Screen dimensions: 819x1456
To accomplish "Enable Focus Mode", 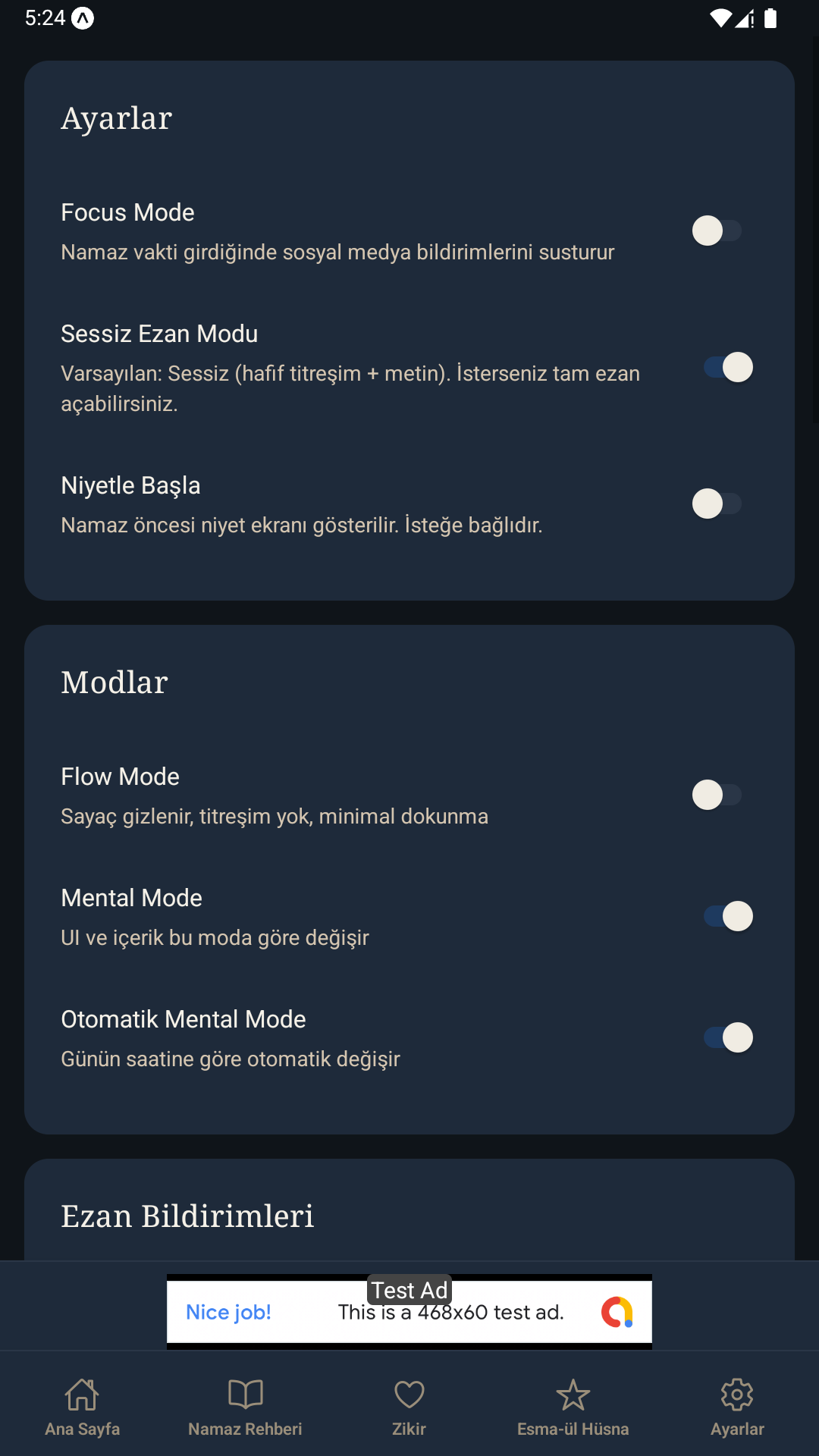I will click(x=717, y=231).
